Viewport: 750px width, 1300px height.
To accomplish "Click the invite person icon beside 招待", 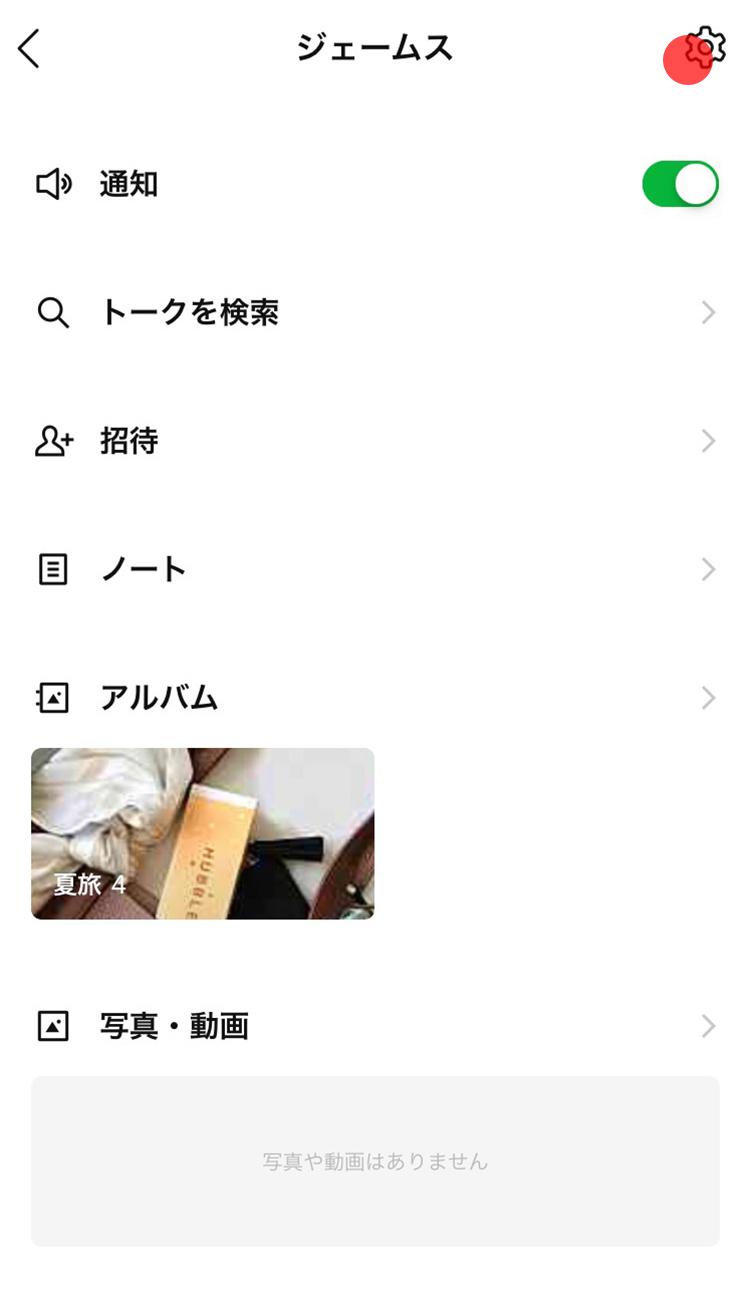I will (x=52, y=440).
